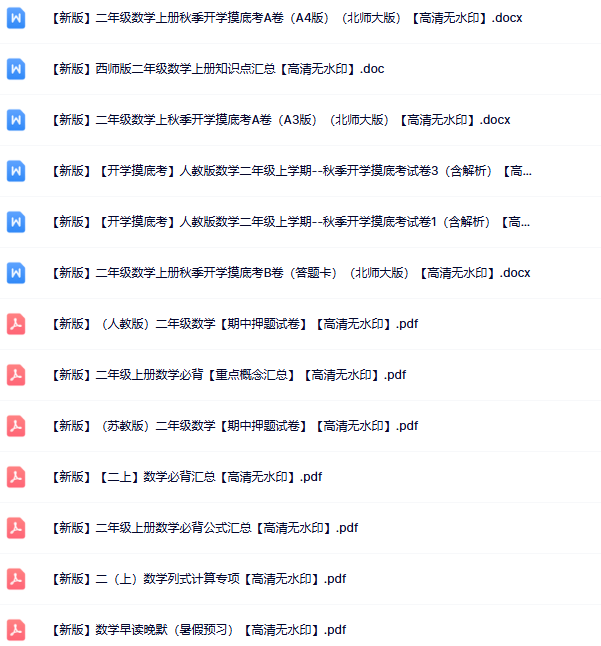Viewport: 601px width, 646px height.
Task: Open 二（上）数学列式计算专项 pdf
Action: (198, 579)
